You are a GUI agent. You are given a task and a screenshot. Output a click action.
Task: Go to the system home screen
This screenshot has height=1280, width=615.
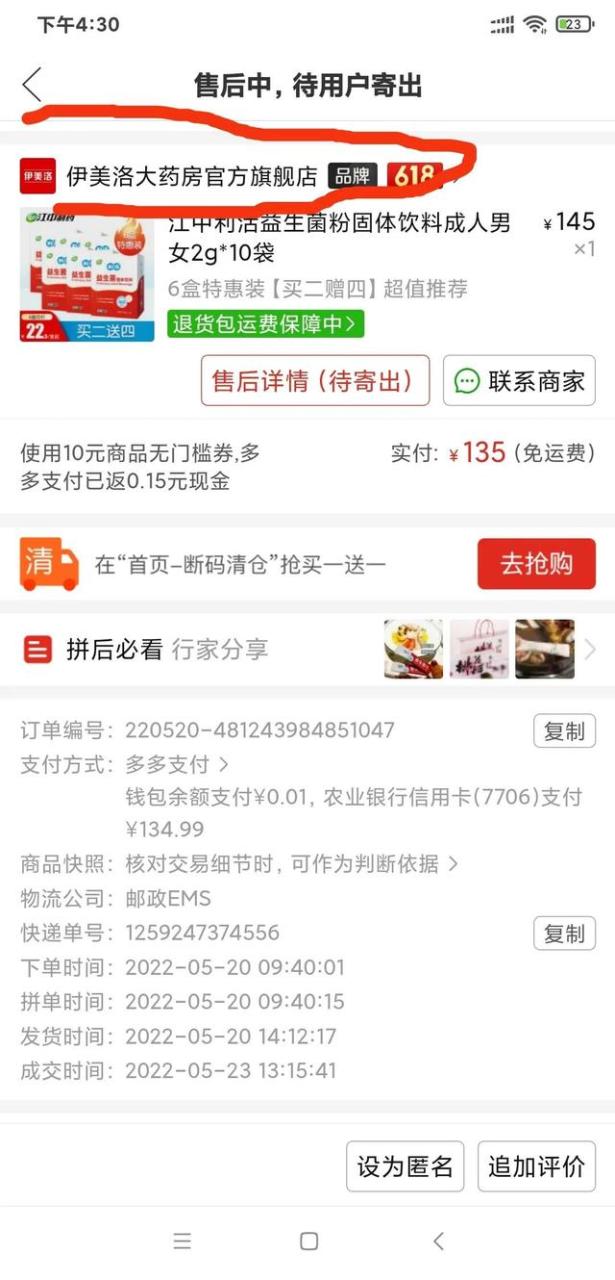tap(309, 1241)
